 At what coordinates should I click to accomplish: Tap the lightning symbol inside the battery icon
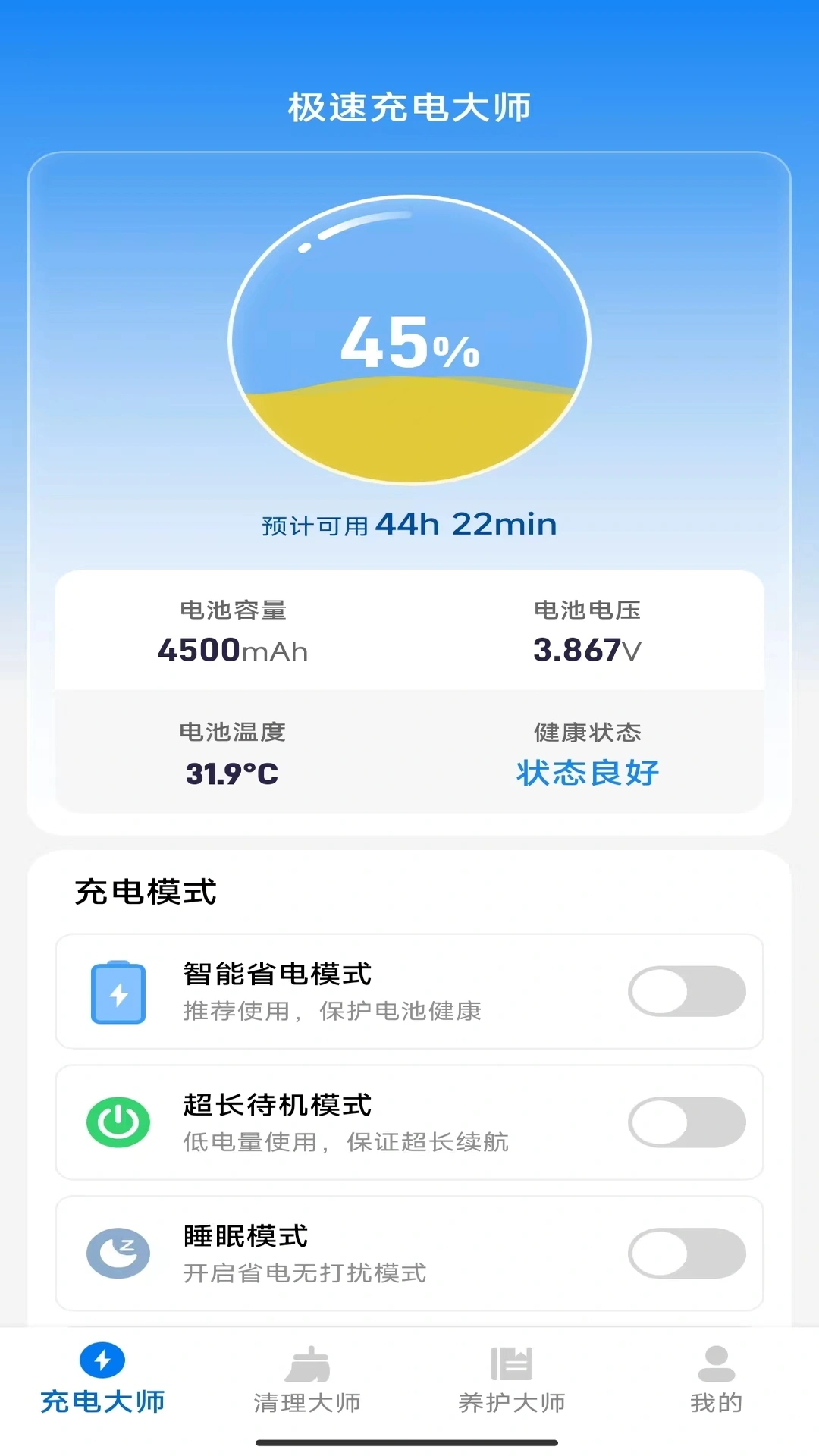118,995
